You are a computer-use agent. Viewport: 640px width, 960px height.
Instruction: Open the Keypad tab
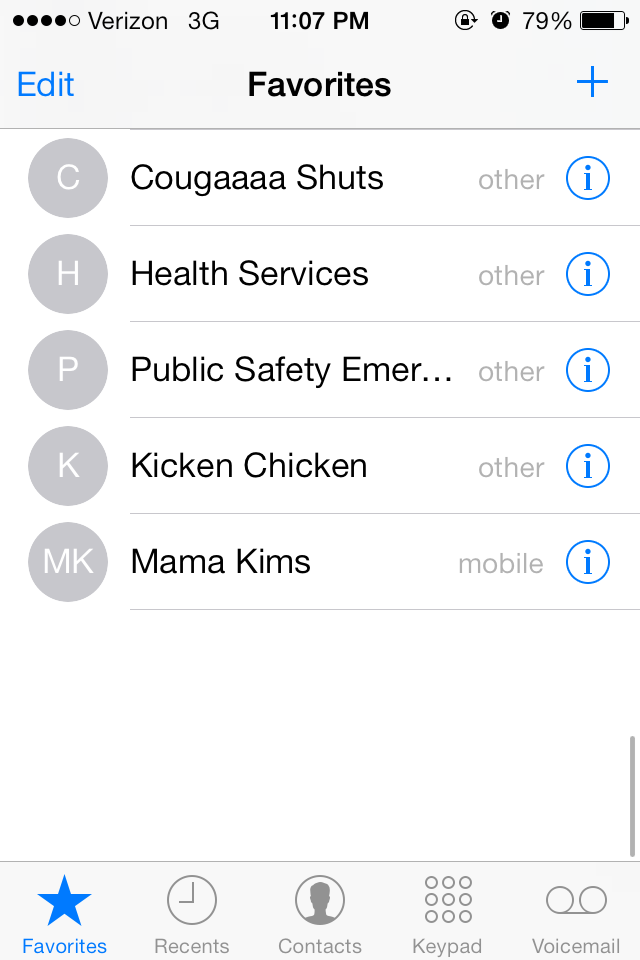pos(447,913)
